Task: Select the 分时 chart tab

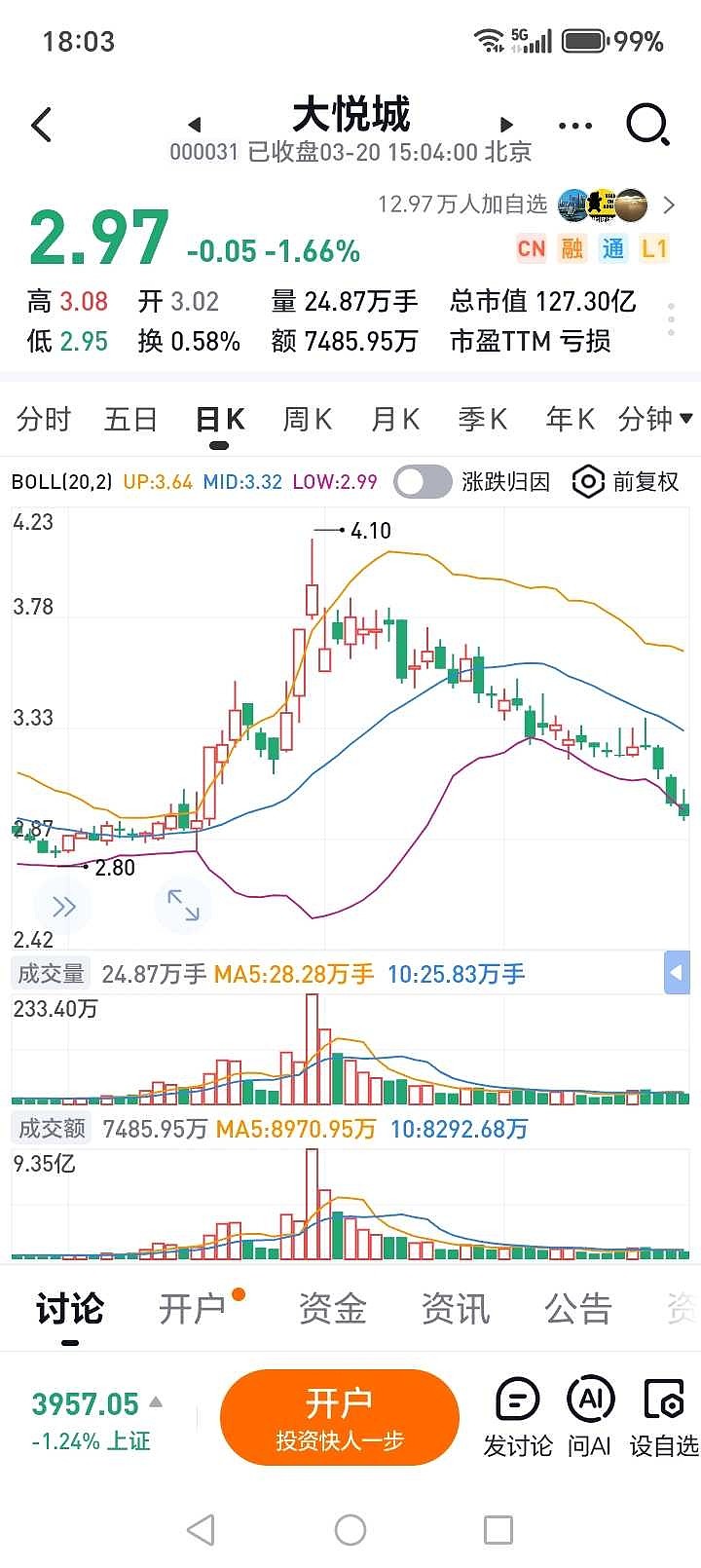Action: pos(44,420)
